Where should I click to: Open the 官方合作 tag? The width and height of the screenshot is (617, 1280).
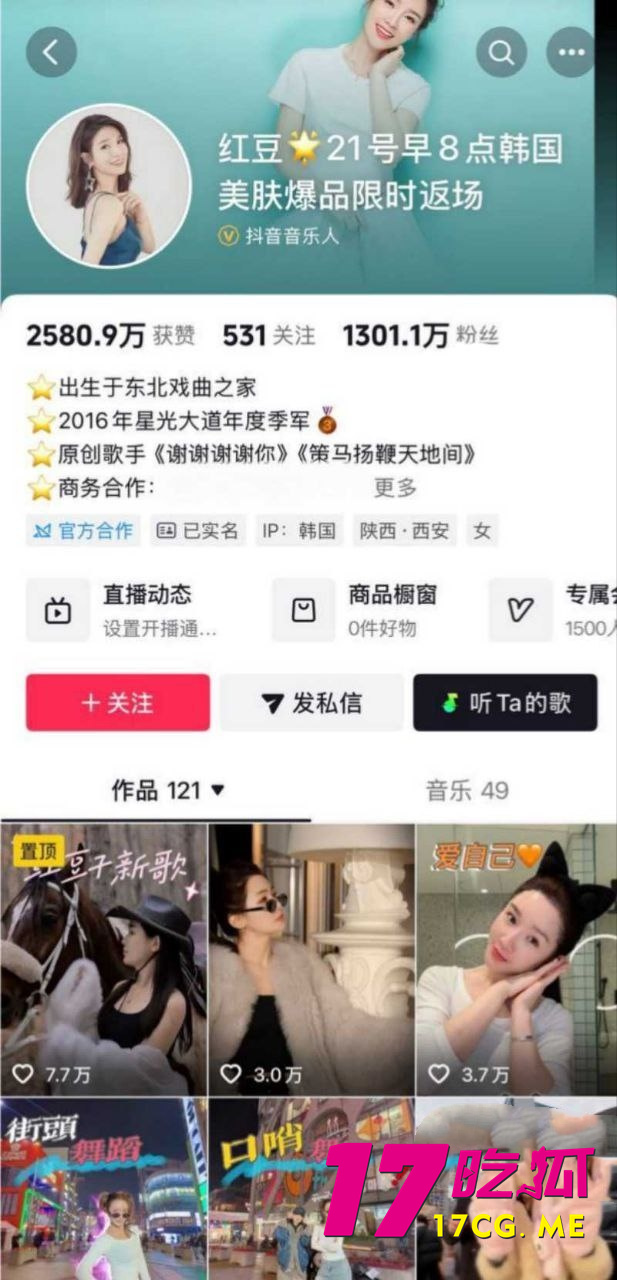click(x=84, y=531)
